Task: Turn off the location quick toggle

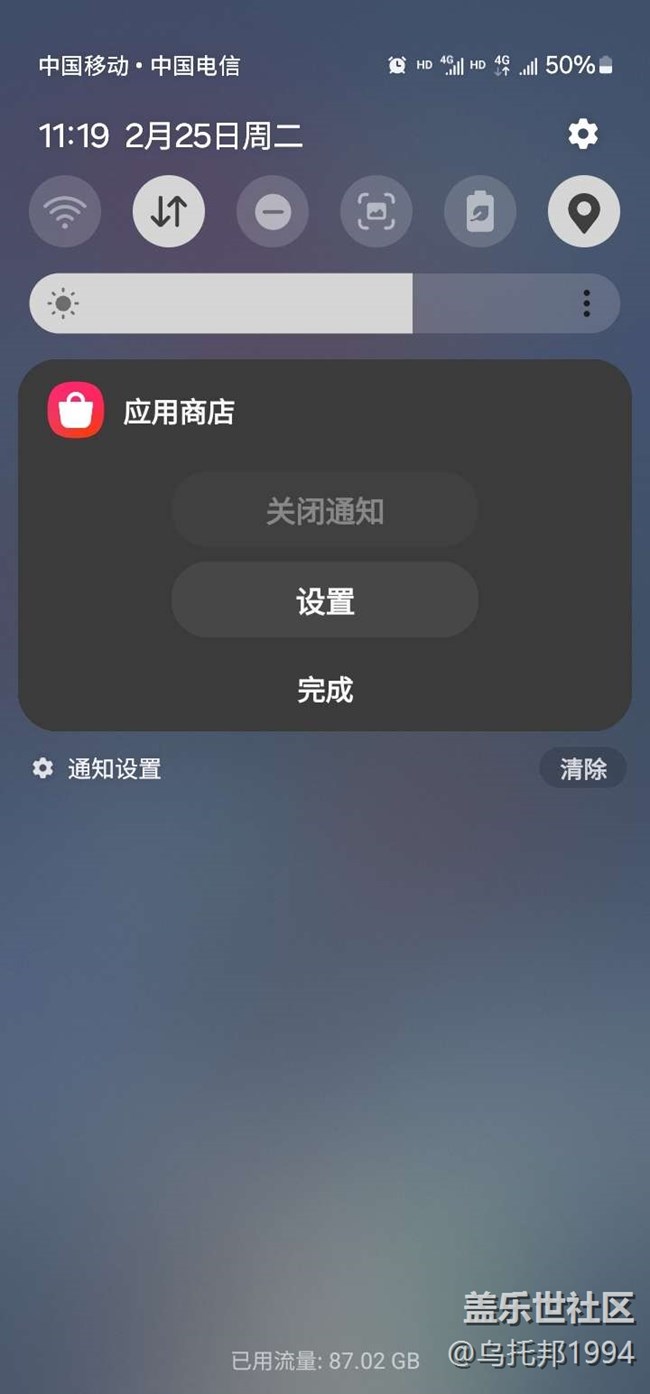Action: [x=584, y=211]
